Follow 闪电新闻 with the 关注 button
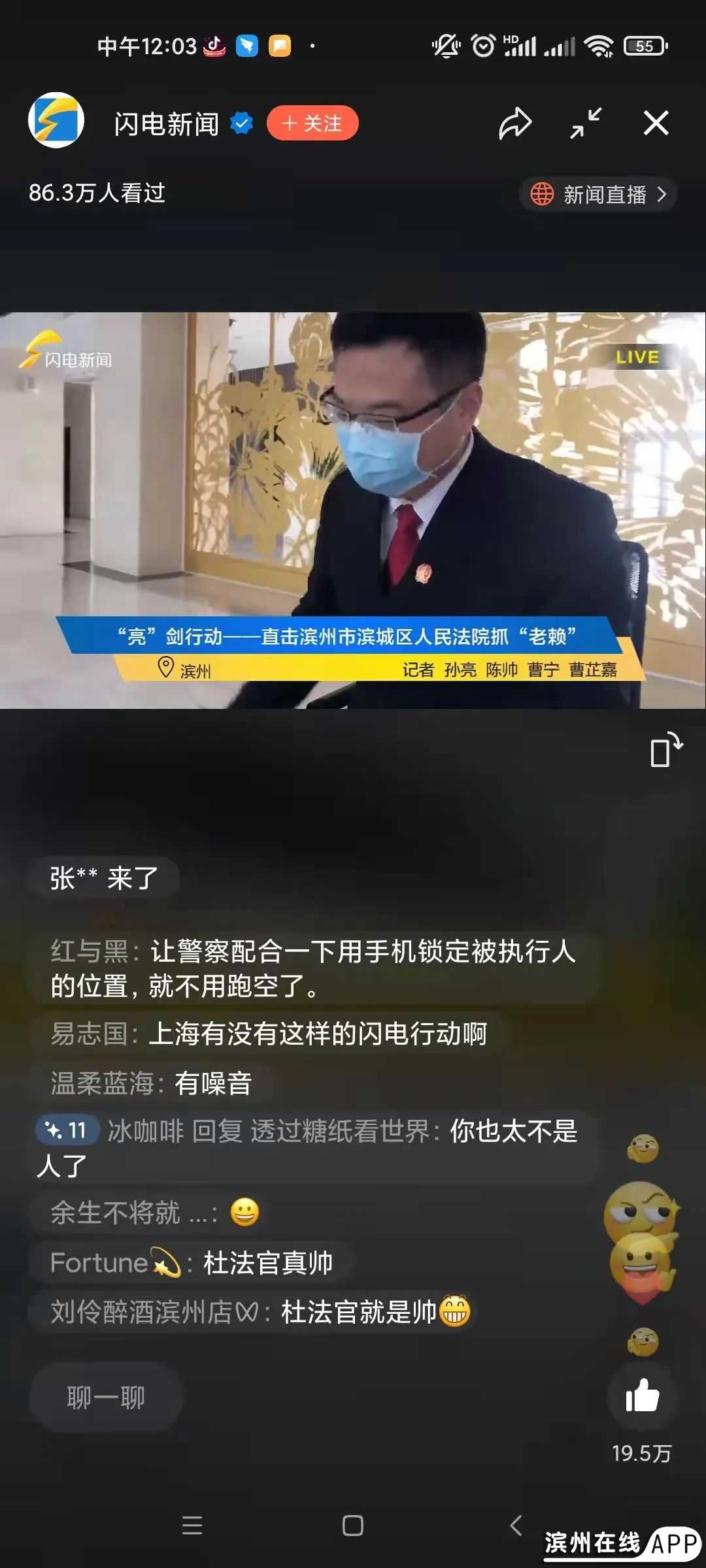Screen dimensions: 706x1568 coord(312,123)
